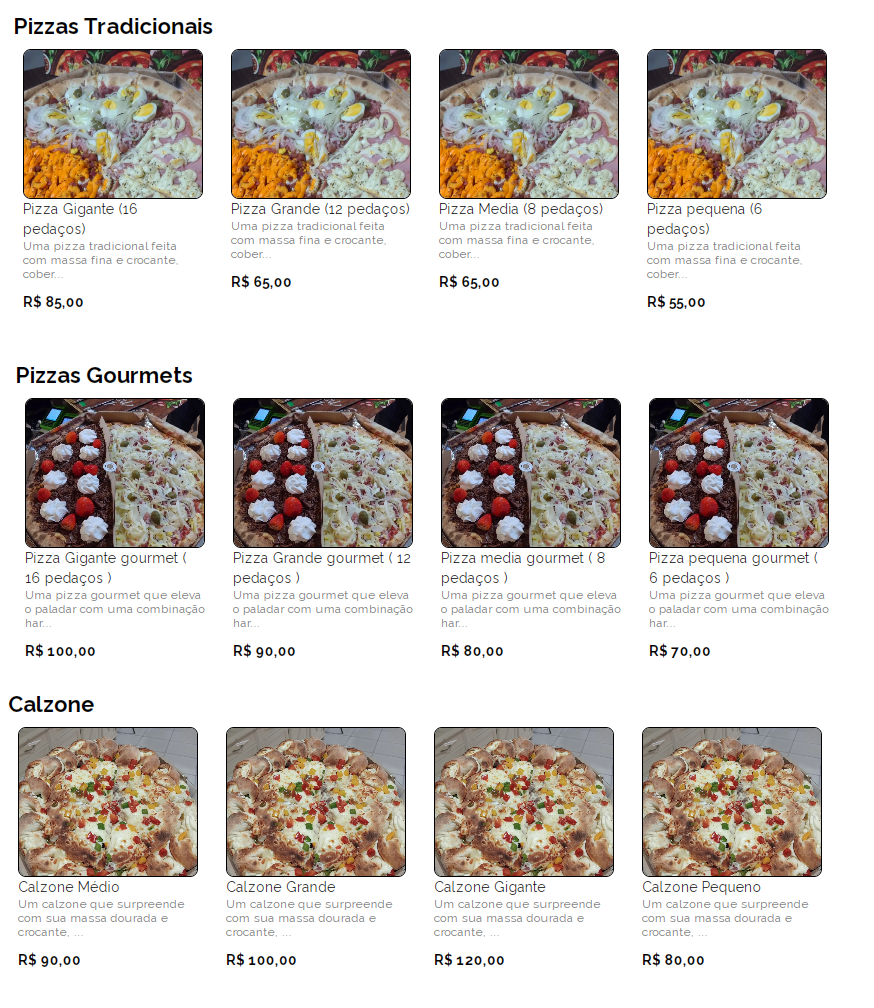The image size is (874, 1008).
Task: Tap Pizza pequena gourmet 6 pedaços
Action: [x=738, y=529]
